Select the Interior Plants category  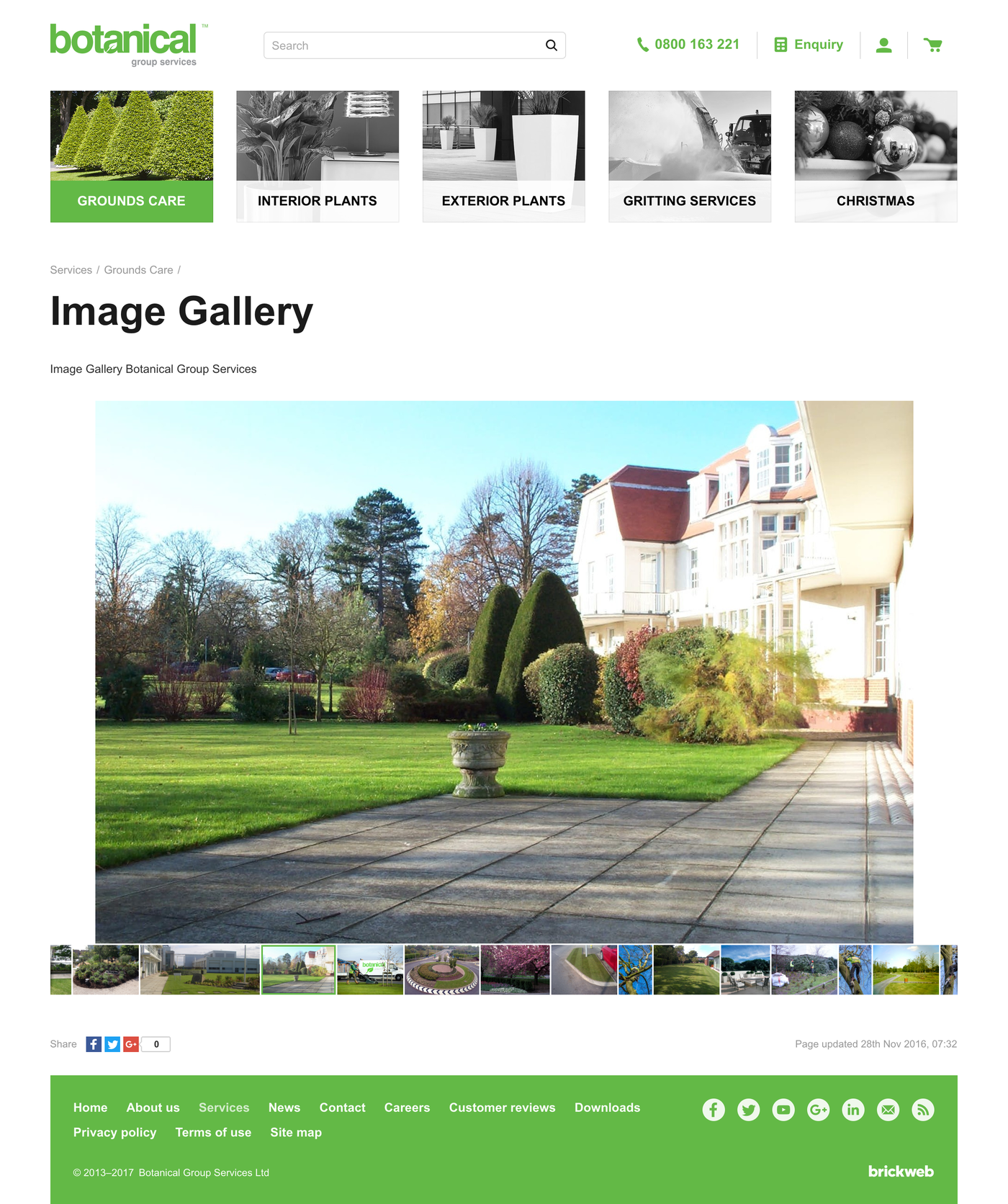coord(318,156)
